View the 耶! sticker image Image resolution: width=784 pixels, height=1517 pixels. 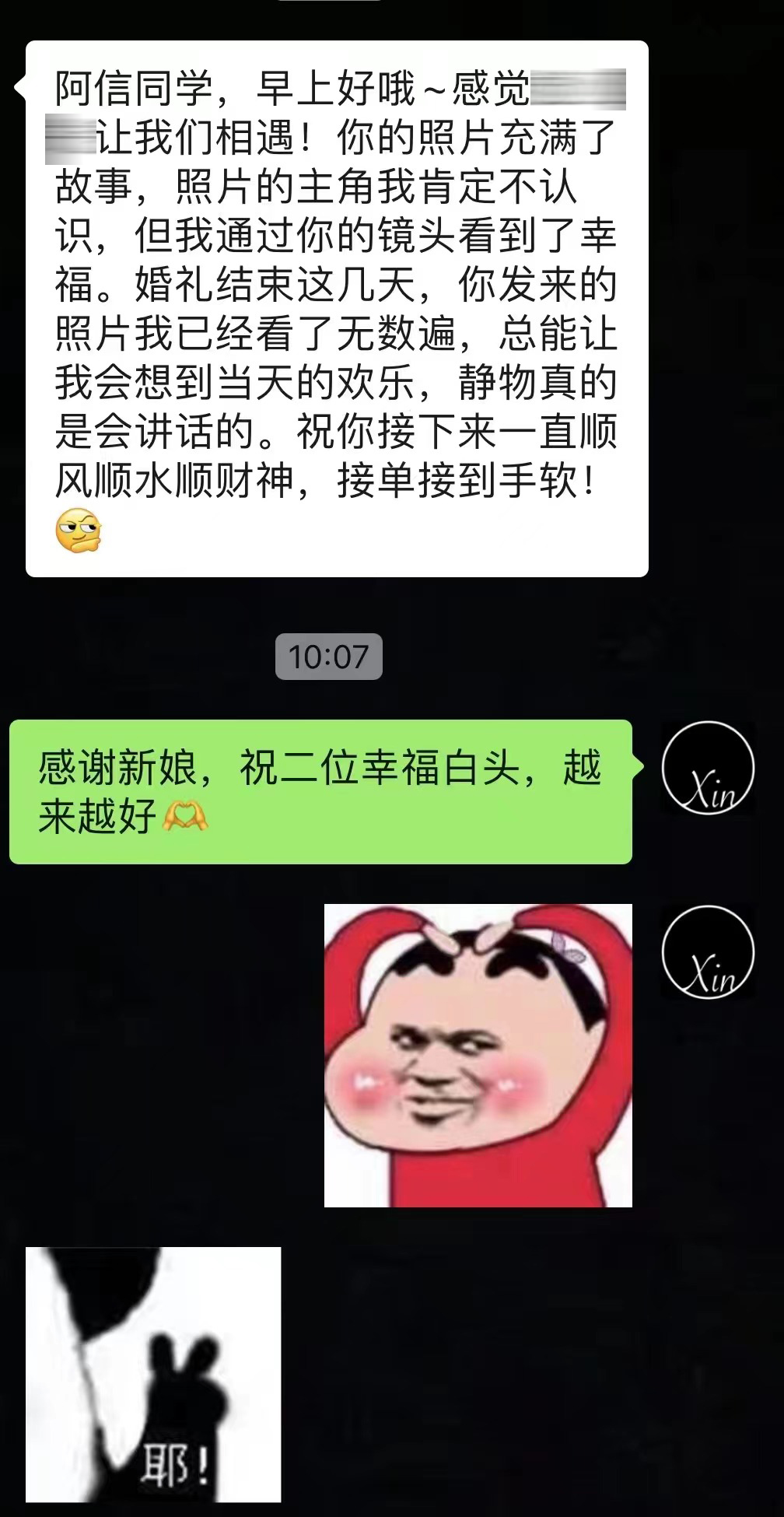coord(153,1374)
